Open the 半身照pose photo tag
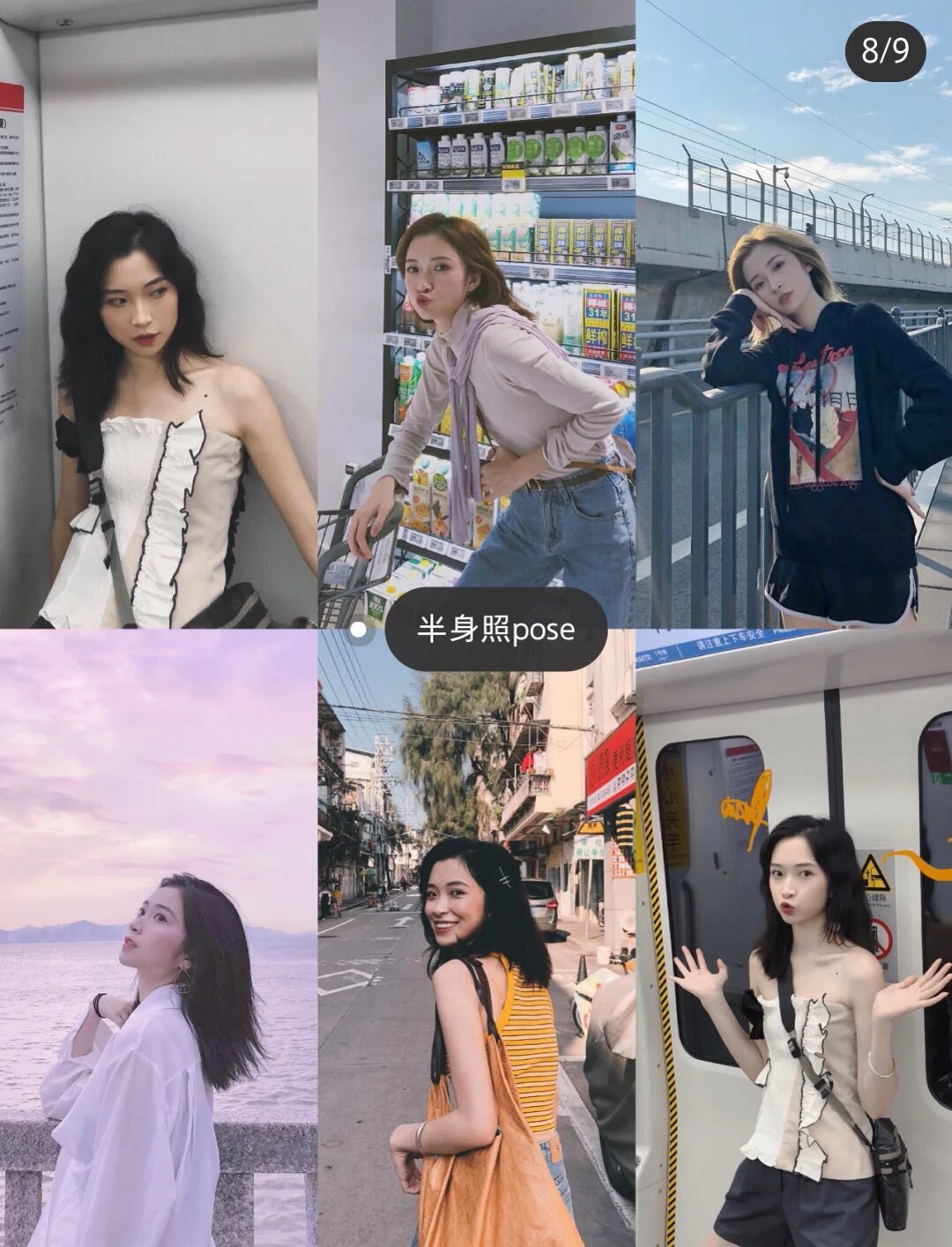952x1247 pixels. [x=495, y=630]
